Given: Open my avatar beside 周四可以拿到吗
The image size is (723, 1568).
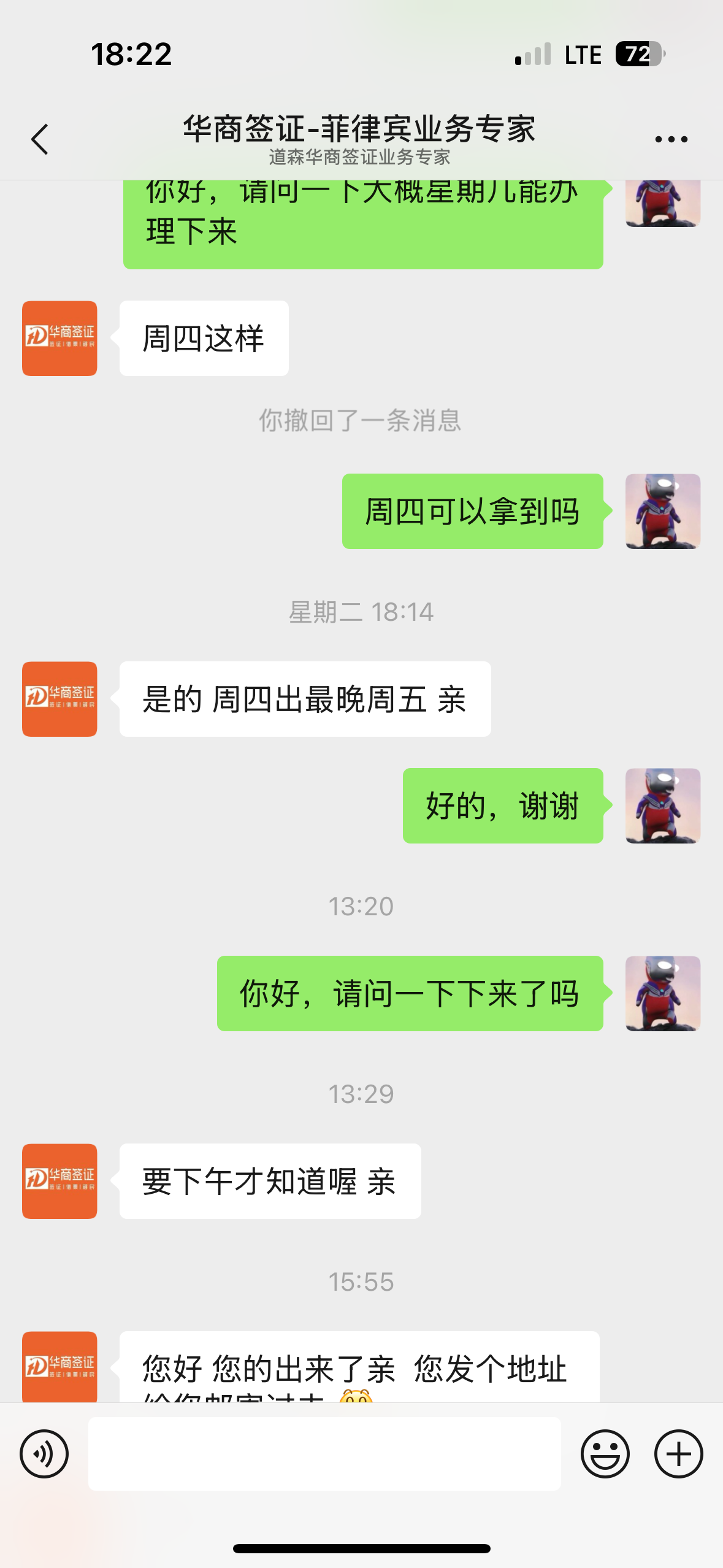Looking at the screenshot, I should [x=662, y=511].
